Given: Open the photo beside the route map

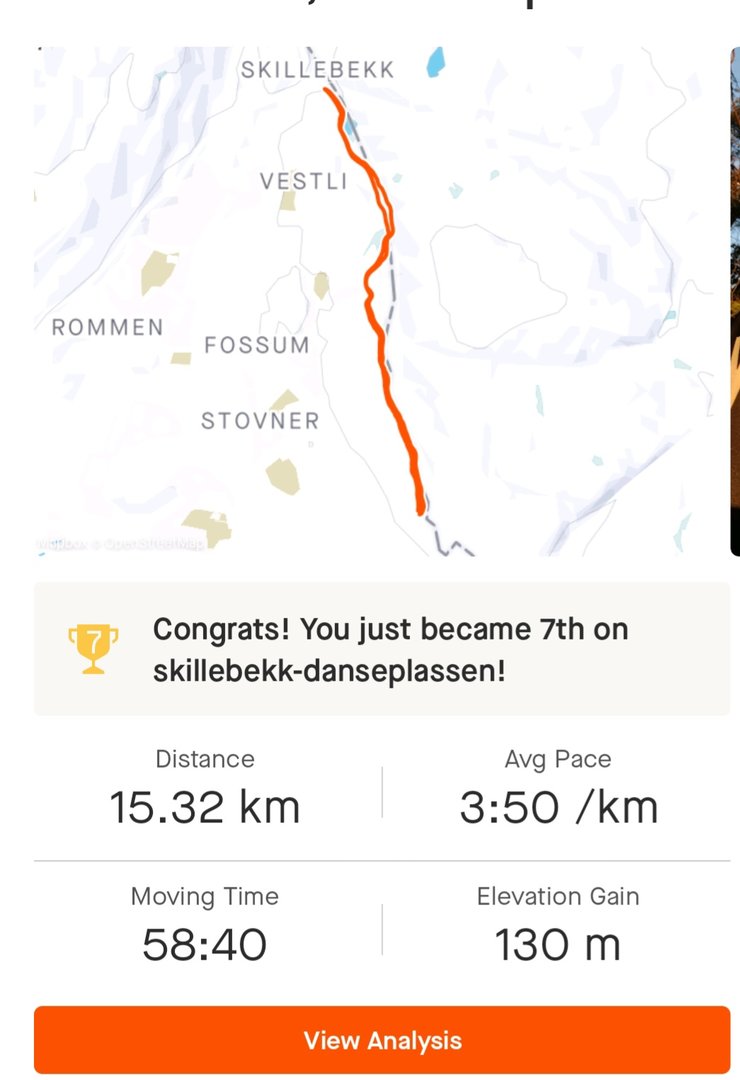Looking at the screenshot, I should 735,300.
